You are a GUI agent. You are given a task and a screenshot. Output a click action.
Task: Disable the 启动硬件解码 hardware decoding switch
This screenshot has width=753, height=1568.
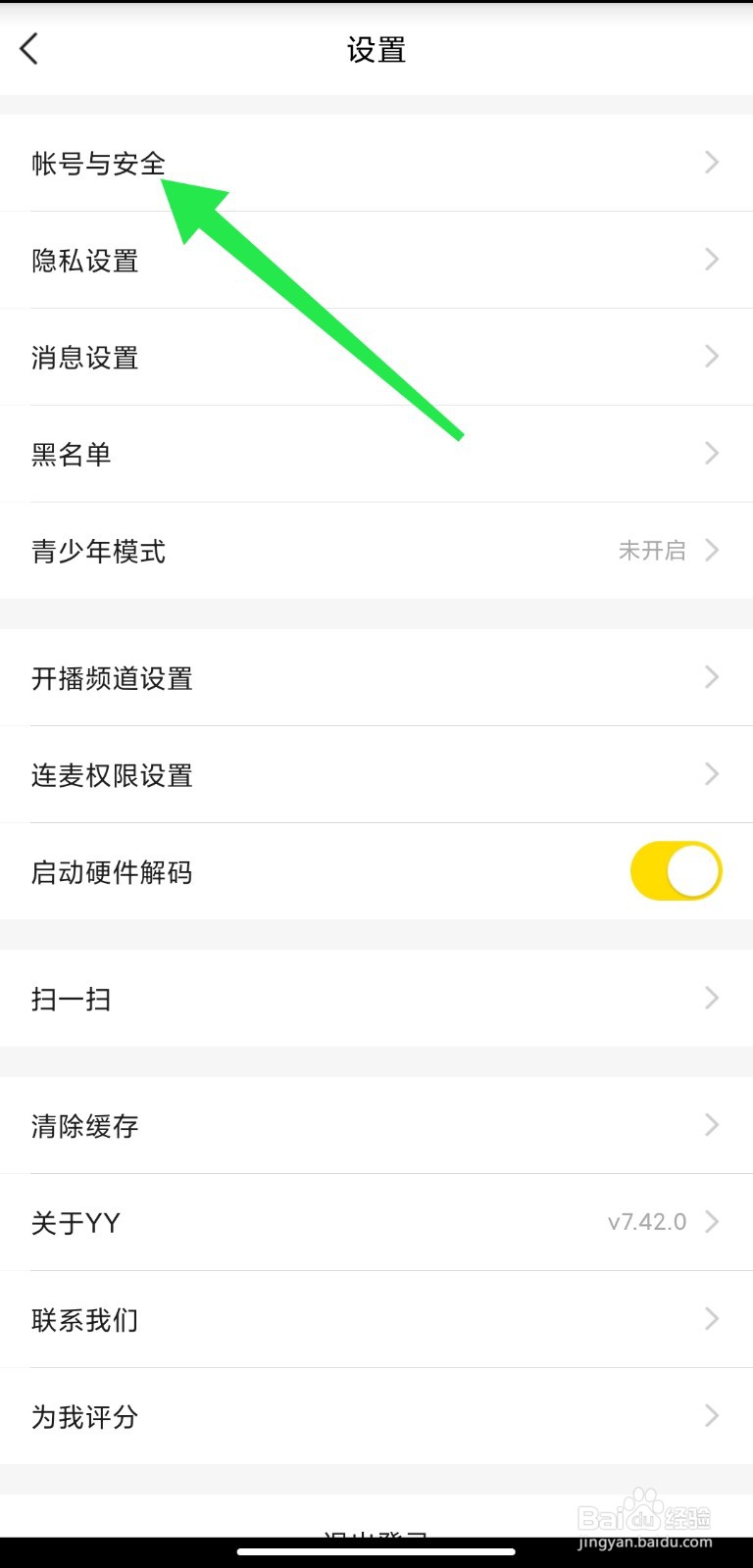click(676, 870)
